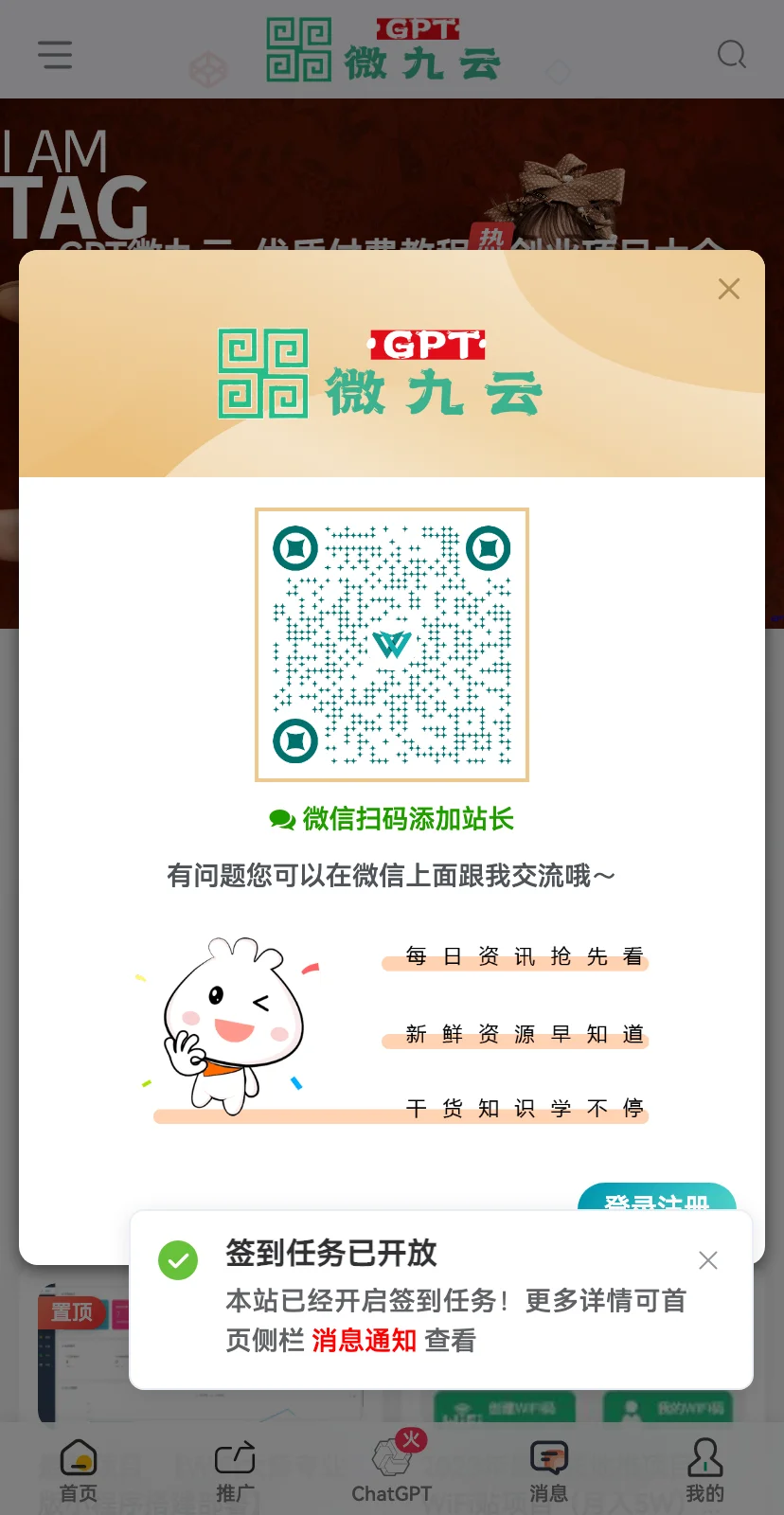Open the 消息通知 link in the notification
This screenshot has height=1515, width=784.
point(365,1340)
